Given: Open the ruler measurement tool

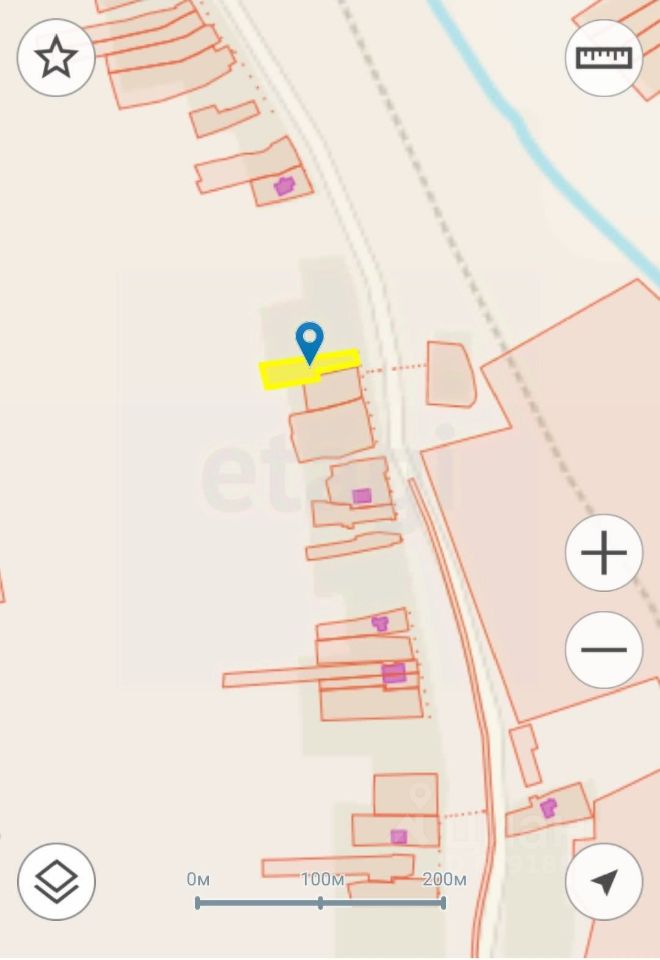Looking at the screenshot, I should pos(604,58).
